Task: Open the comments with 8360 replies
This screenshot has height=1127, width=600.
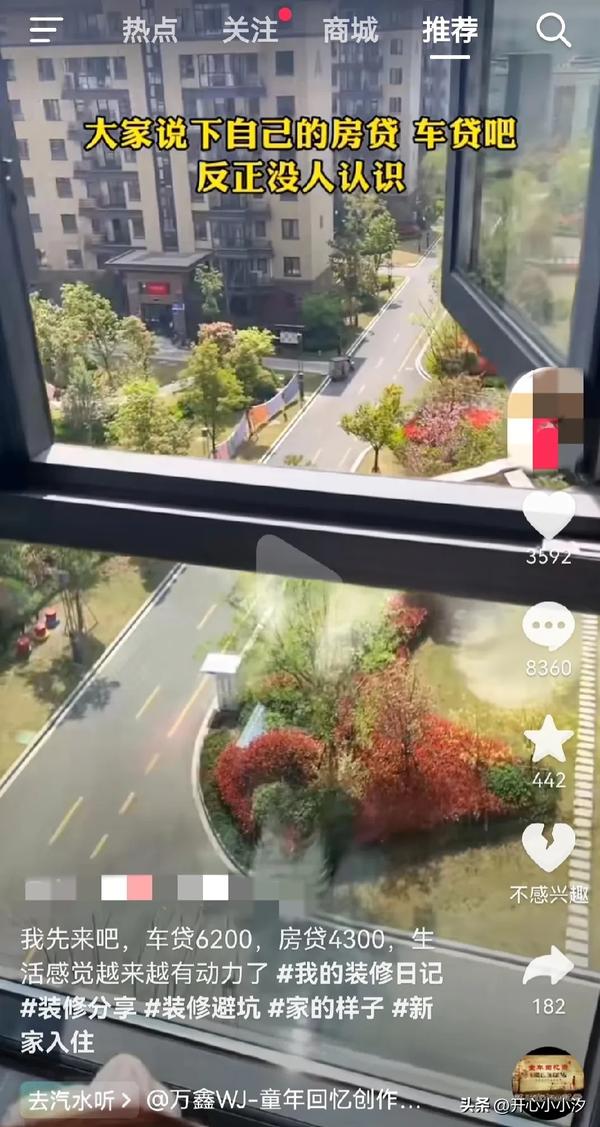Action: pyautogui.click(x=548, y=627)
